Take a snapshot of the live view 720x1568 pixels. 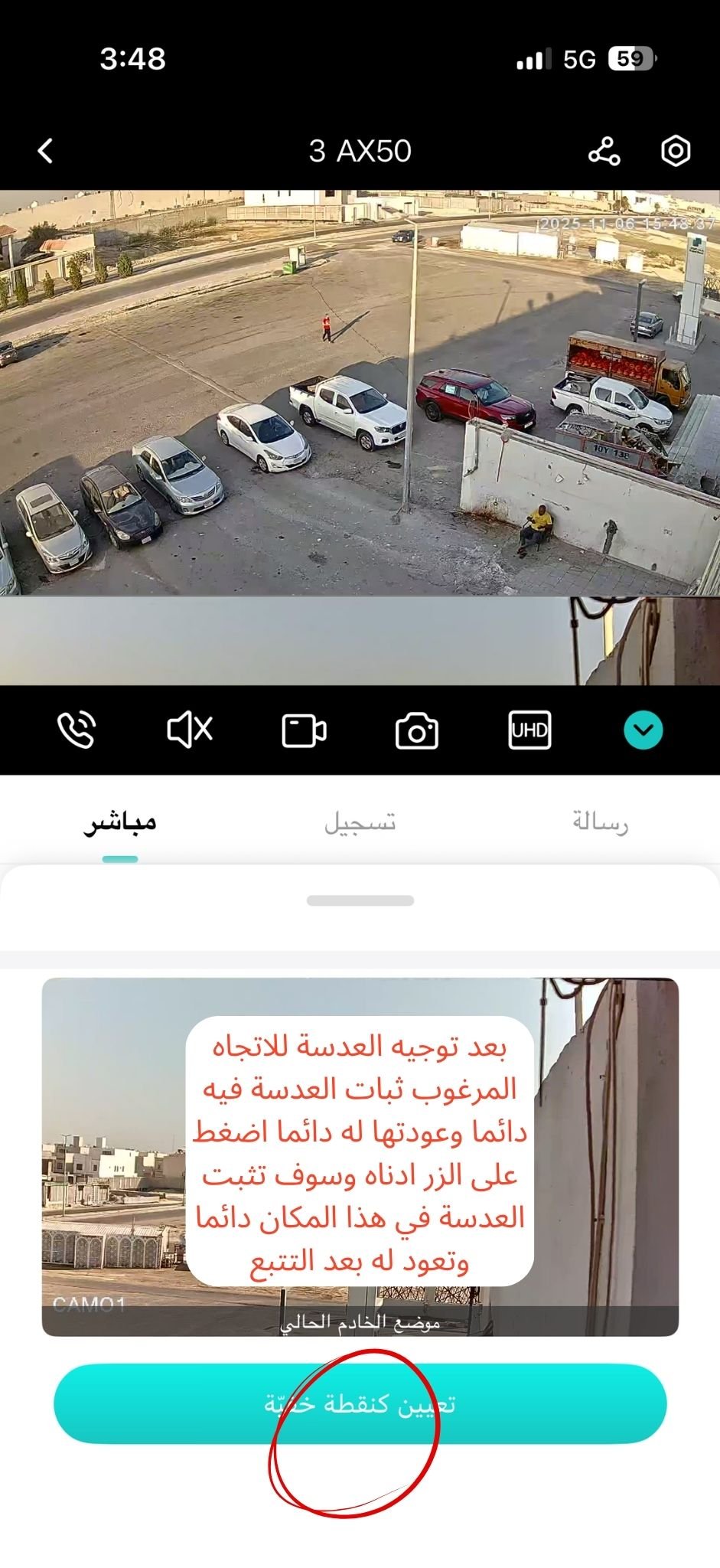pyautogui.click(x=416, y=731)
